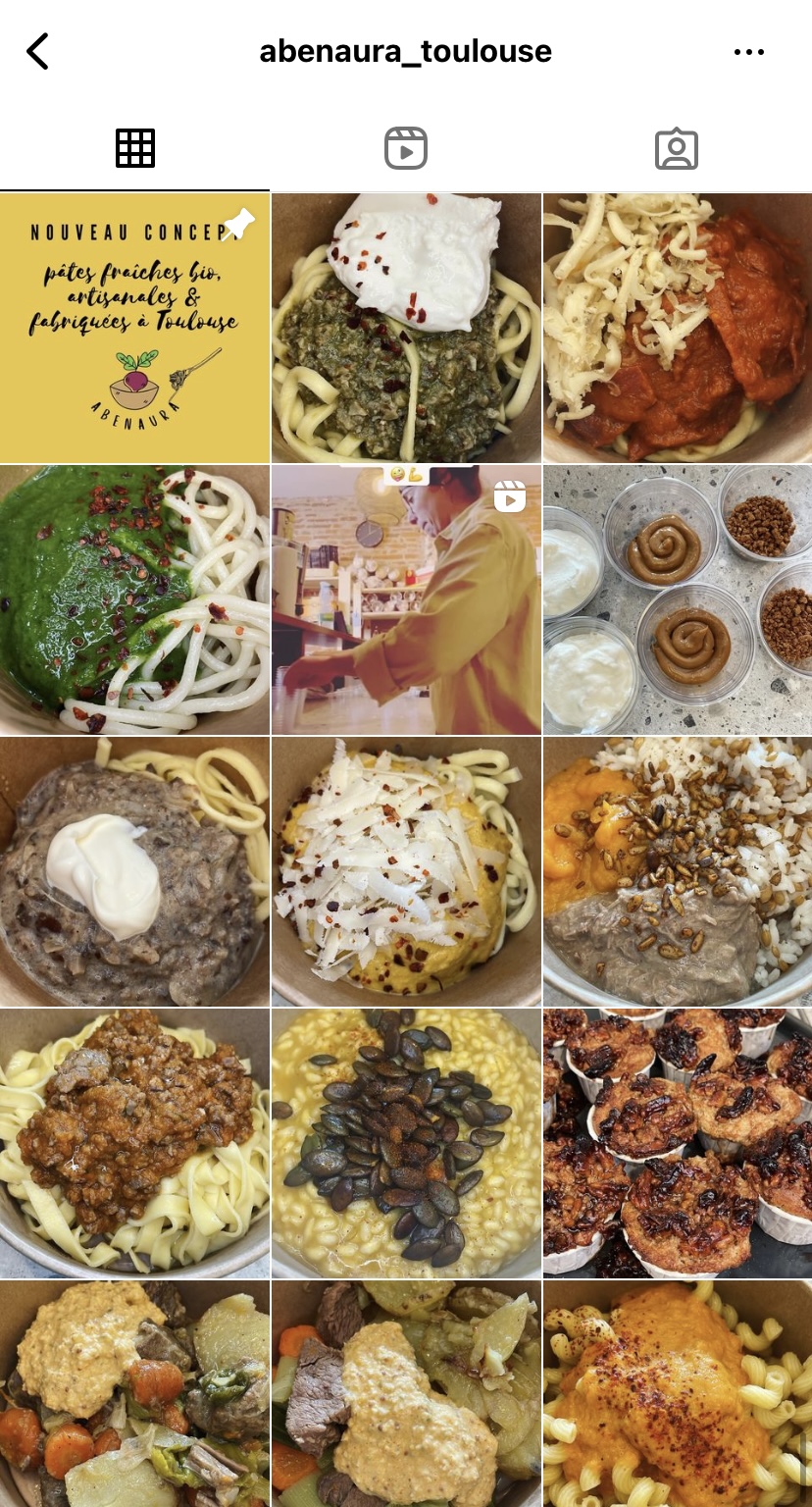Open the pumpkin seeds on small pasta post

pyautogui.click(x=406, y=1143)
